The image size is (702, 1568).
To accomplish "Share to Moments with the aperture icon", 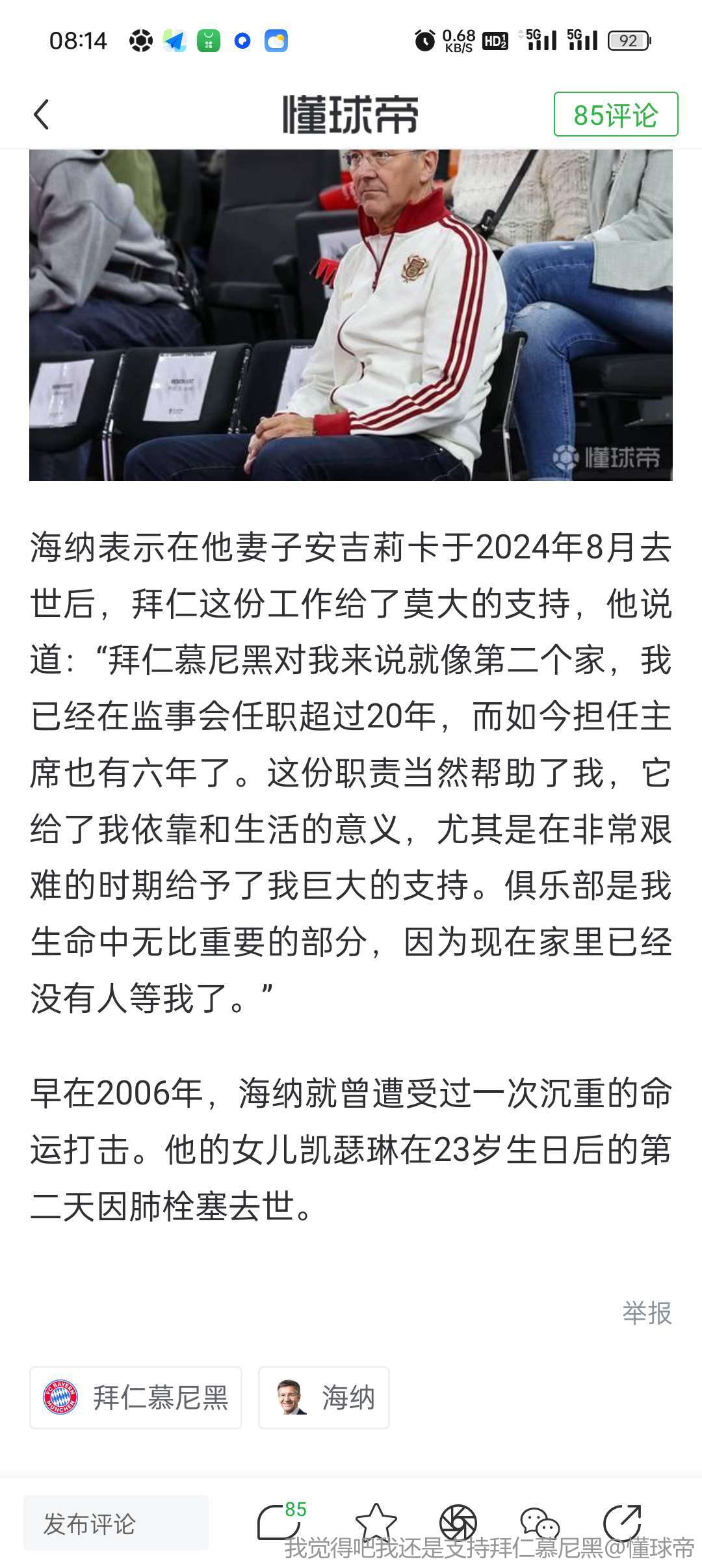I will [x=458, y=1522].
